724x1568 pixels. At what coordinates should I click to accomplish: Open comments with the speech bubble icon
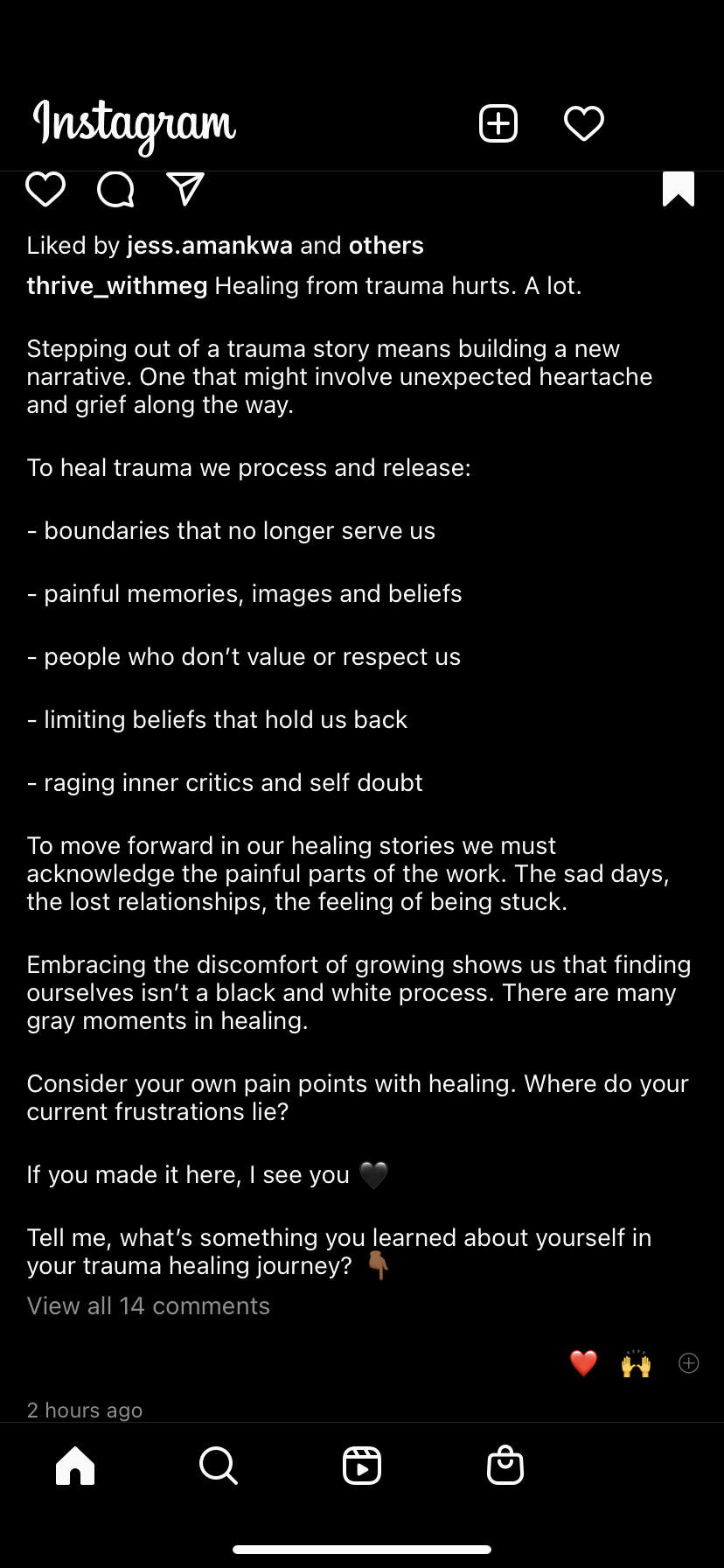click(x=115, y=189)
